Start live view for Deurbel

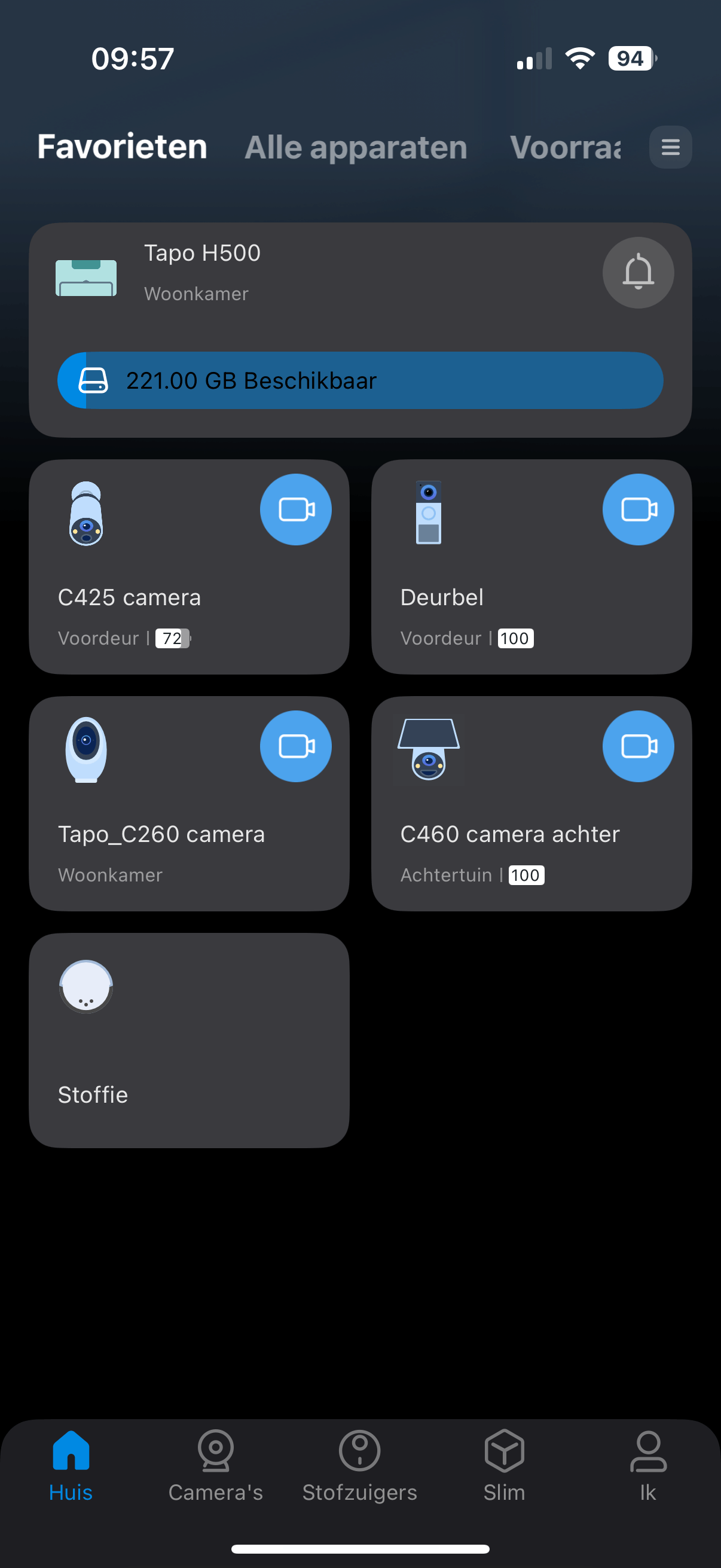pos(638,510)
